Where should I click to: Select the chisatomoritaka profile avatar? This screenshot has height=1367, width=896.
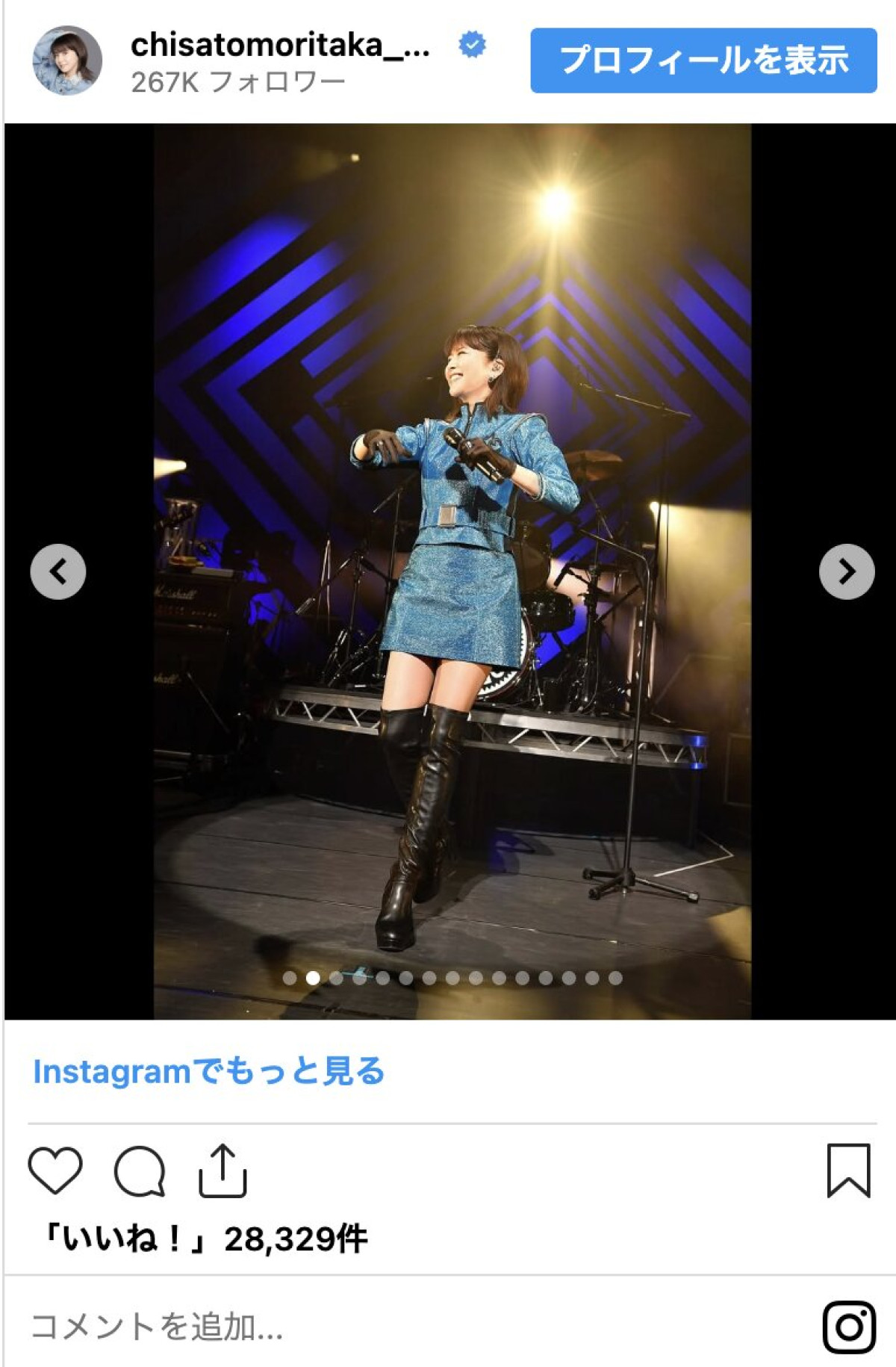pos(67,58)
